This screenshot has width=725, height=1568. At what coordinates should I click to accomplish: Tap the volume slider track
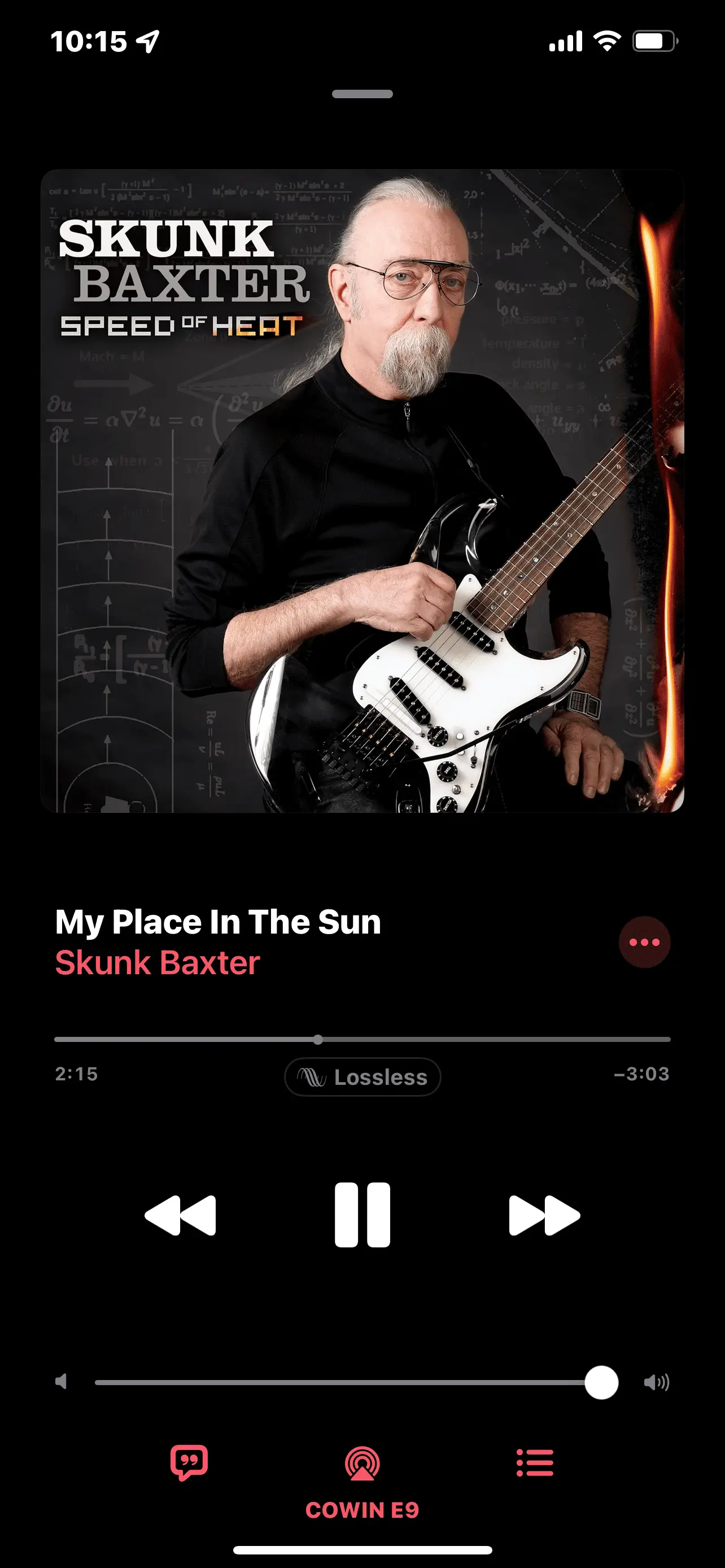[x=341, y=1382]
